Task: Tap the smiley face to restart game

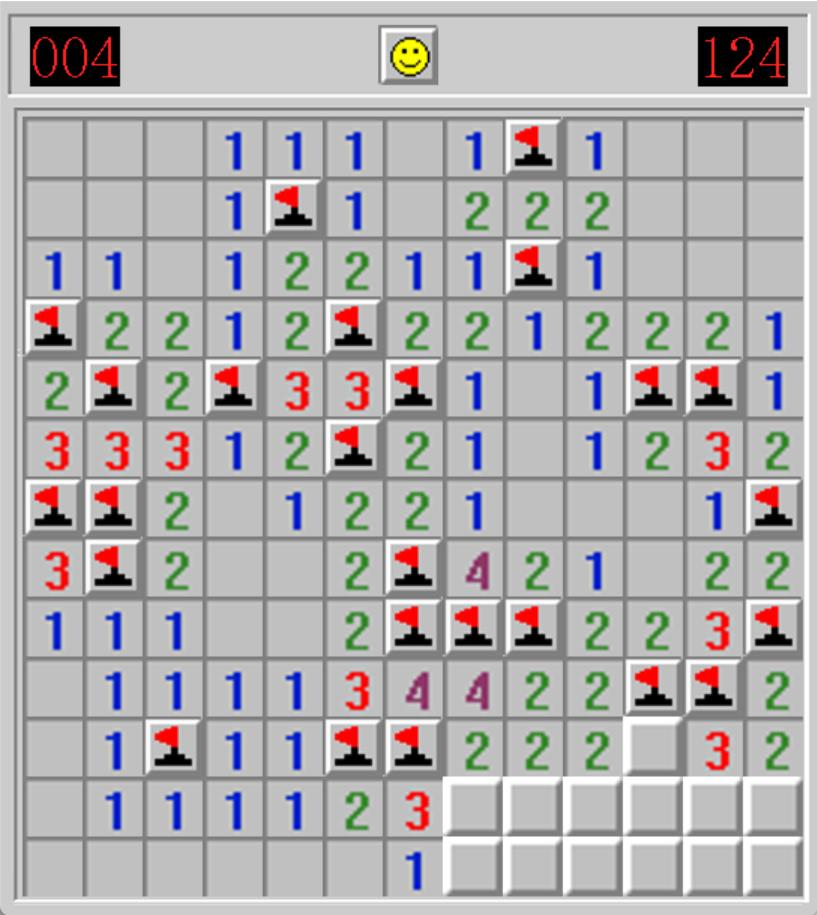Action: (x=408, y=56)
